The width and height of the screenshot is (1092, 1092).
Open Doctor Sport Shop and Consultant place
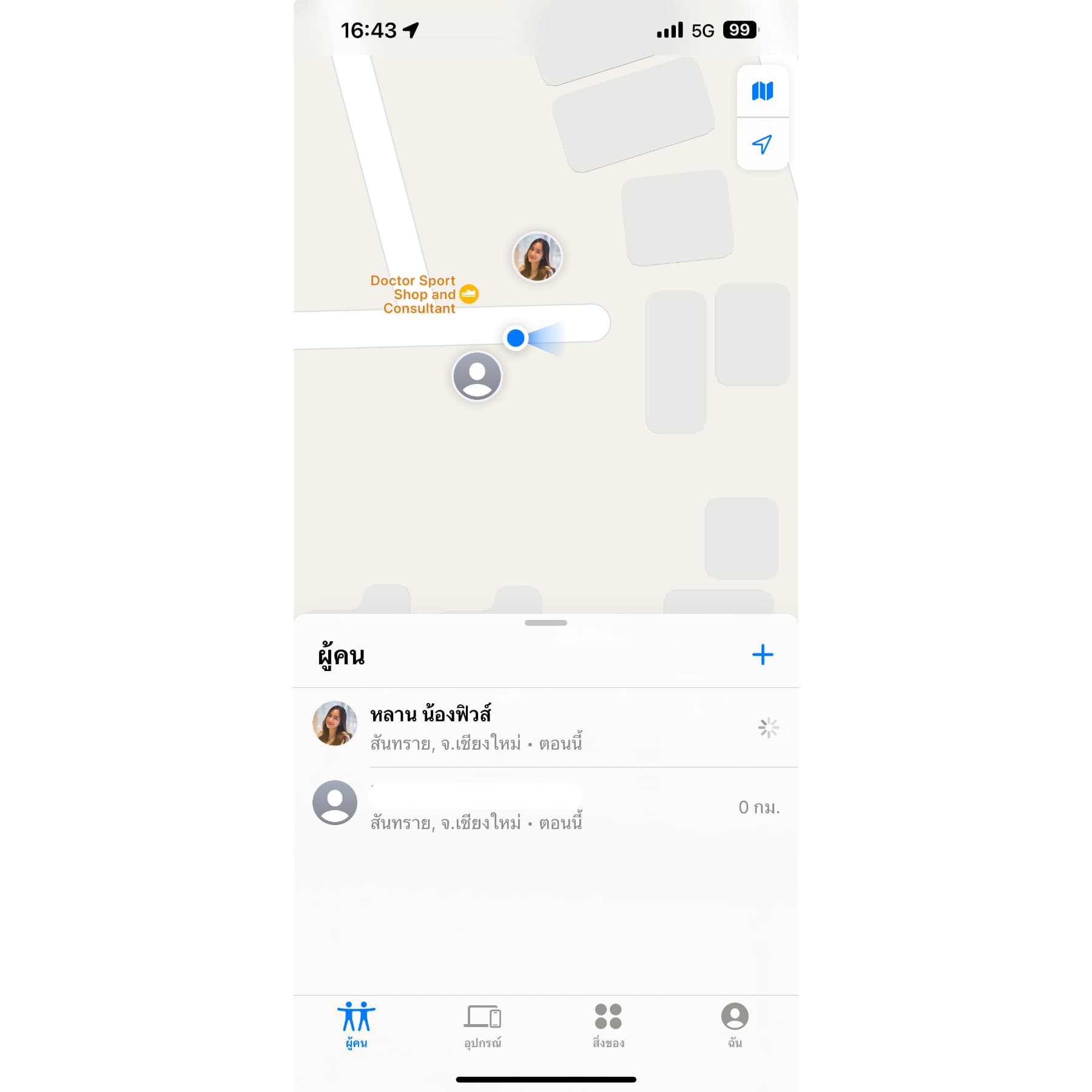pos(468,294)
